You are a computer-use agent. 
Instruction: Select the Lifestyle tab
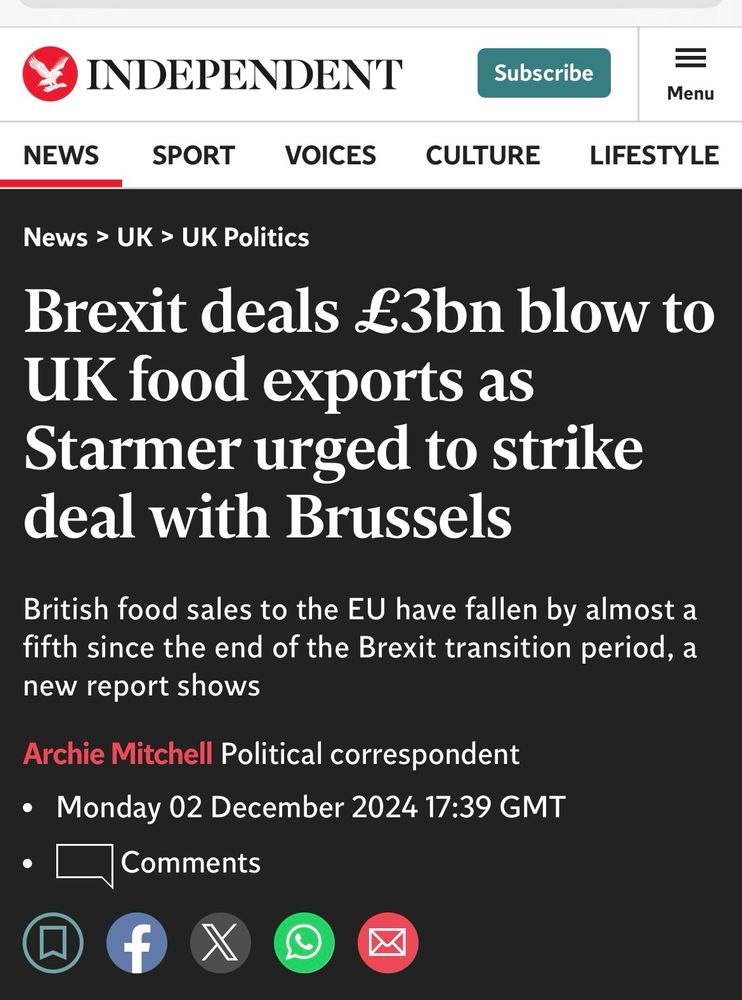(654, 155)
